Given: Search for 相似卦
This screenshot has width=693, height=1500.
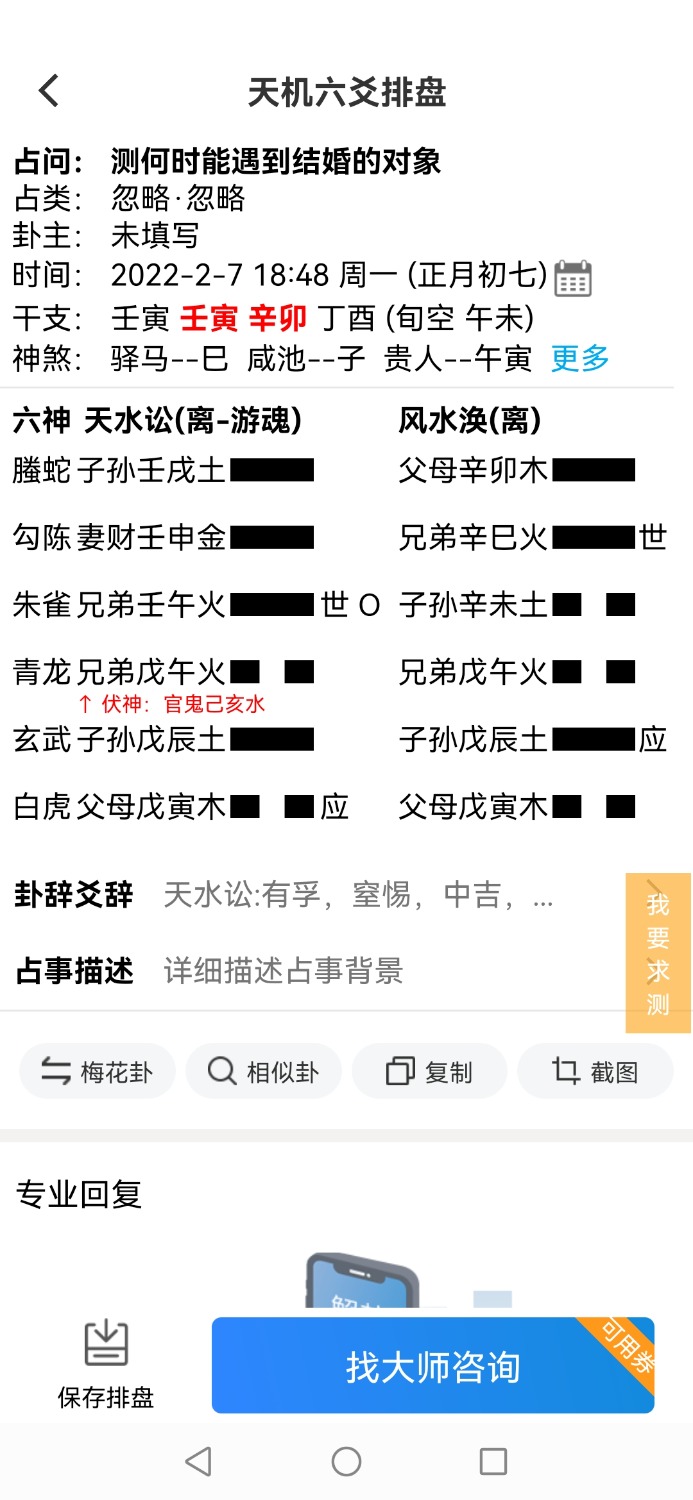Looking at the screenshot, I should 264,1072.
